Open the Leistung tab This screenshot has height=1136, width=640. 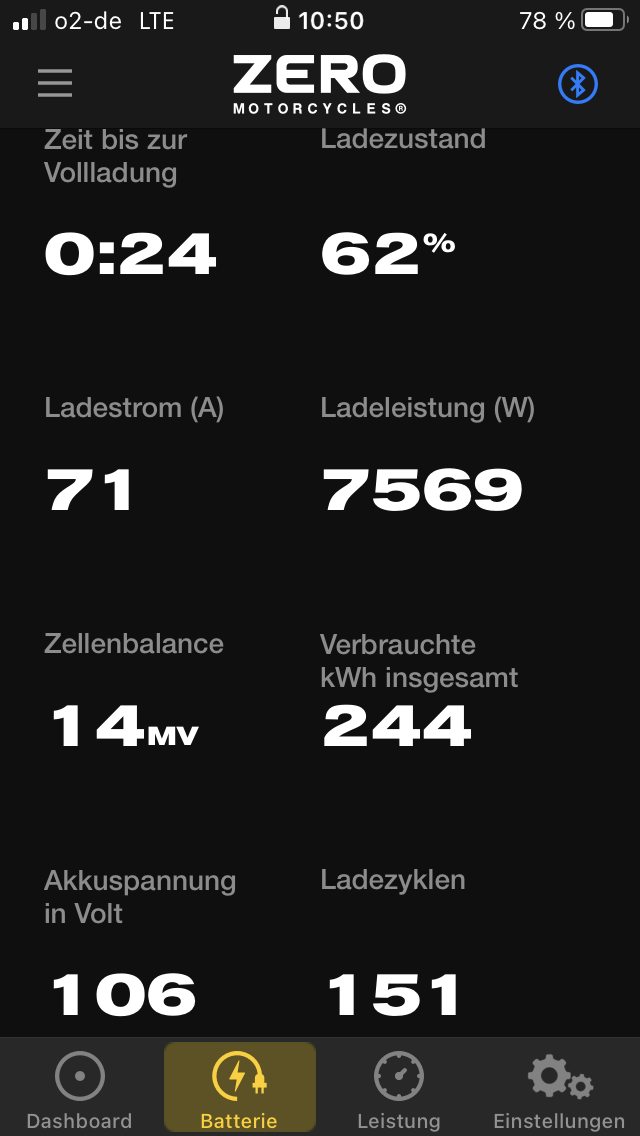click(x=399, y=1090)
